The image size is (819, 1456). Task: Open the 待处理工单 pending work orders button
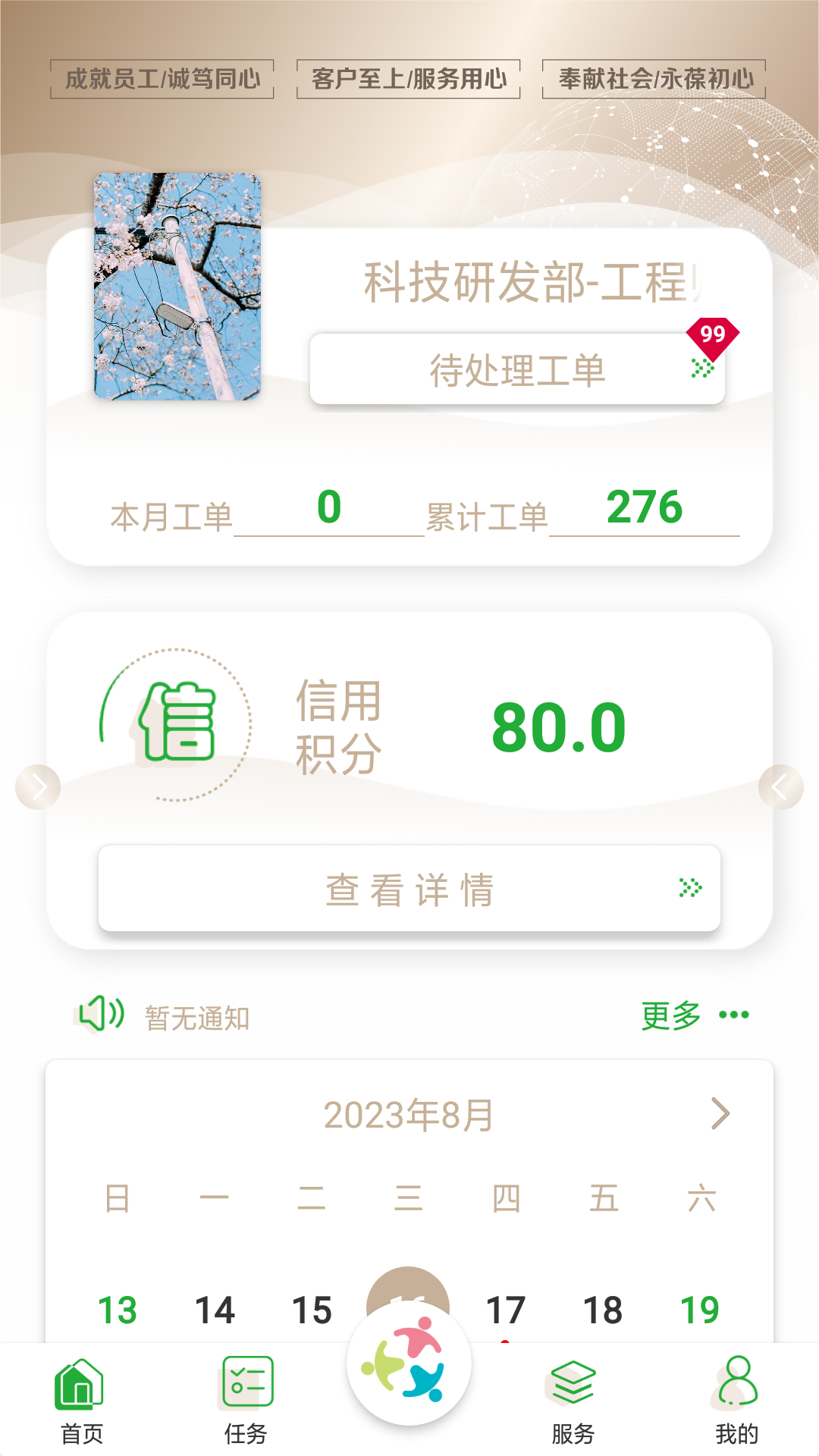(x=516, y=369)
